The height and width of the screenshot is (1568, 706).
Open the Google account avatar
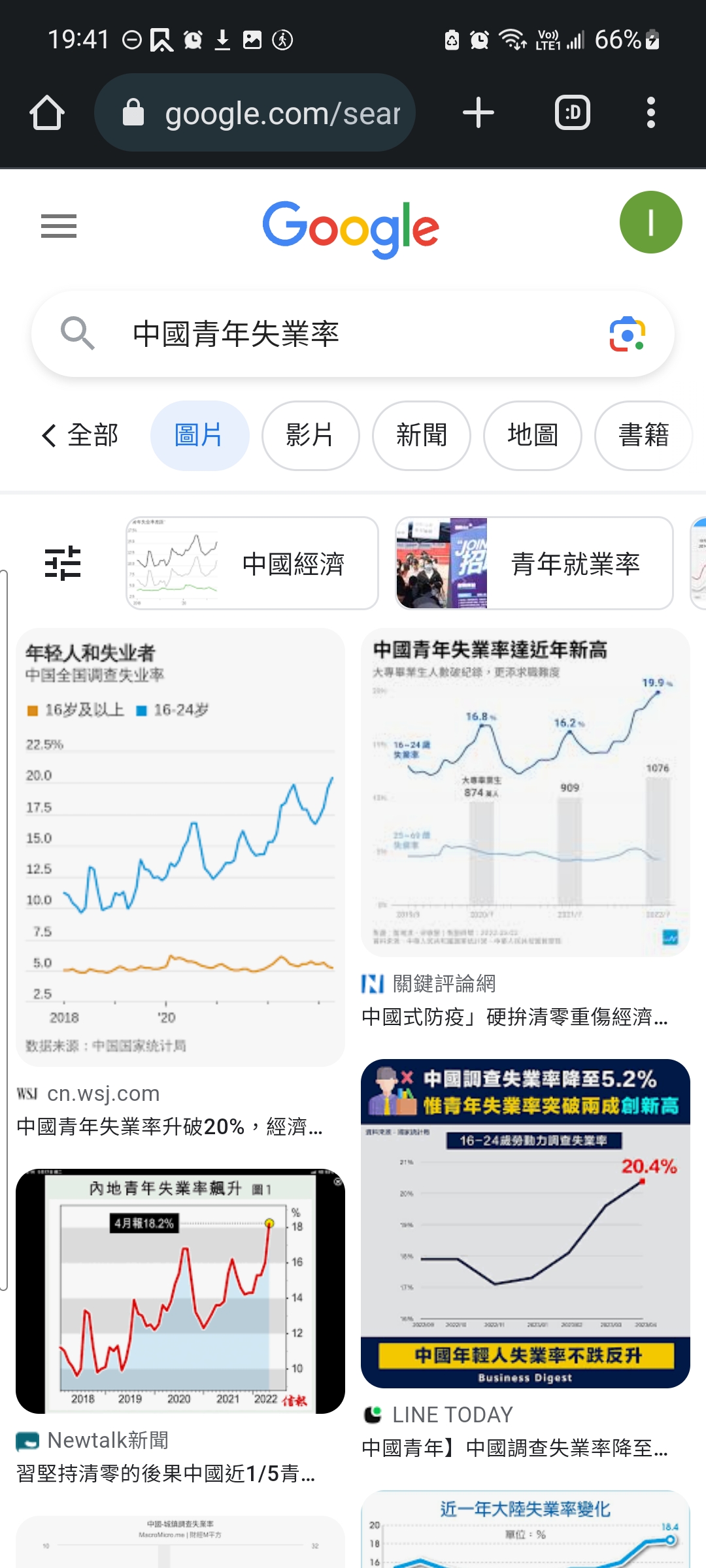coord(650,222)
